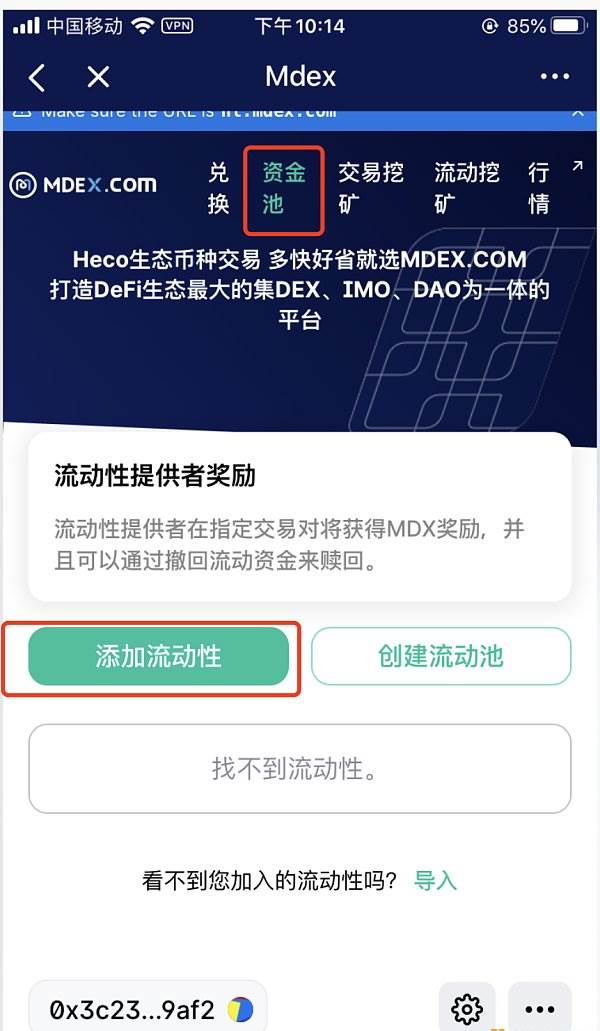Go back with the arrow icon
The image size is (600, 1031).
37,77
